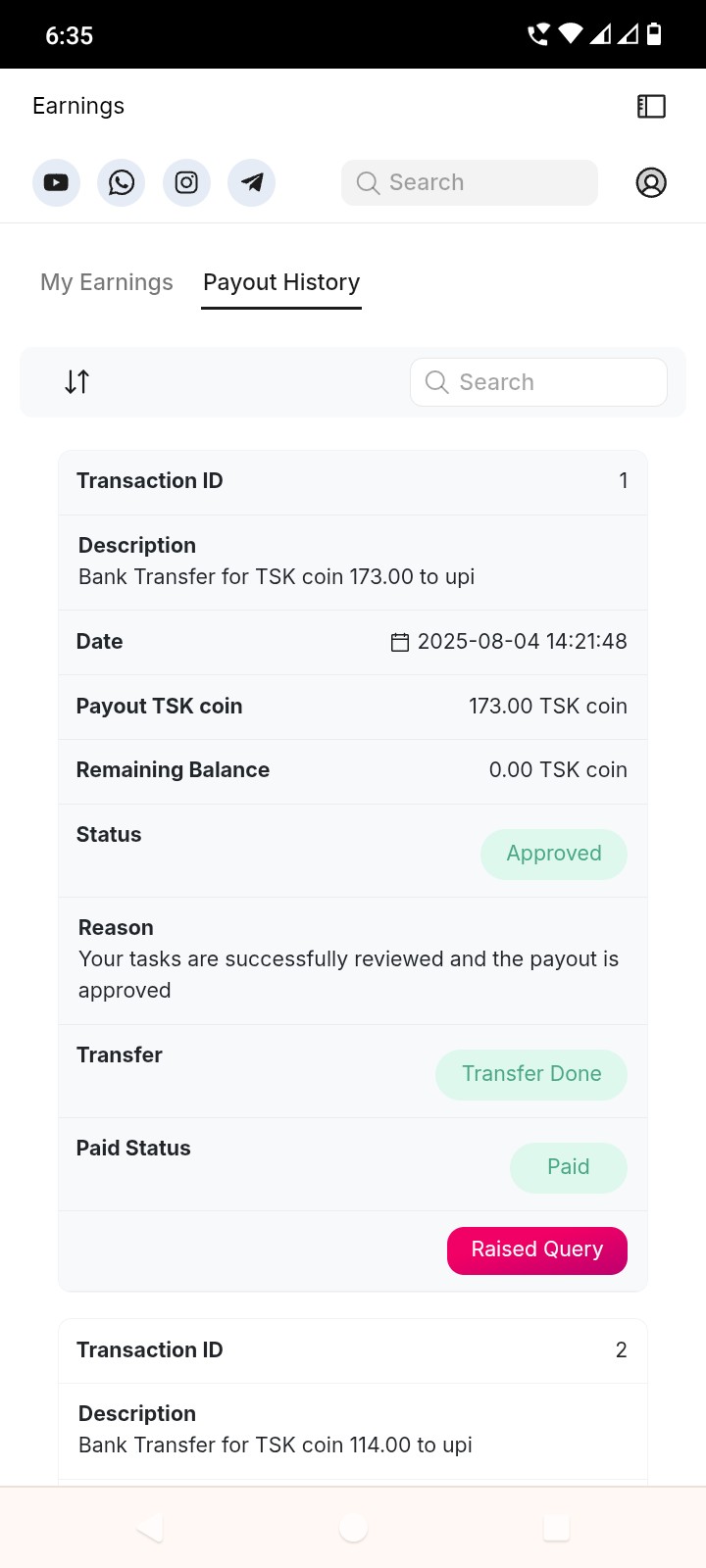Go back using the system back button
The image size is (706, 1568).
coord(149,1527)
